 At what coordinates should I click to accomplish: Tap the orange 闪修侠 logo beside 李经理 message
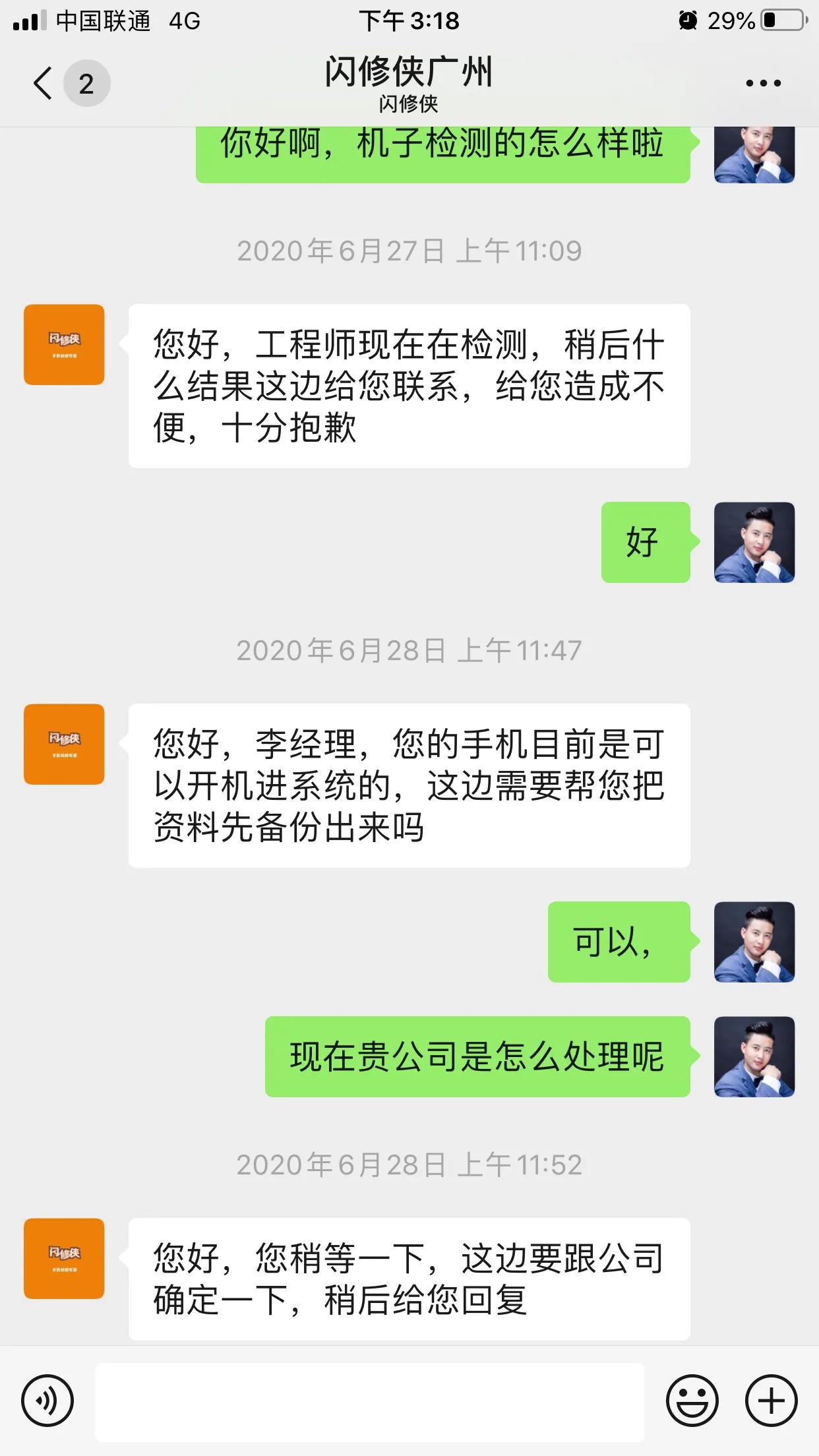[x=63, y=744]
